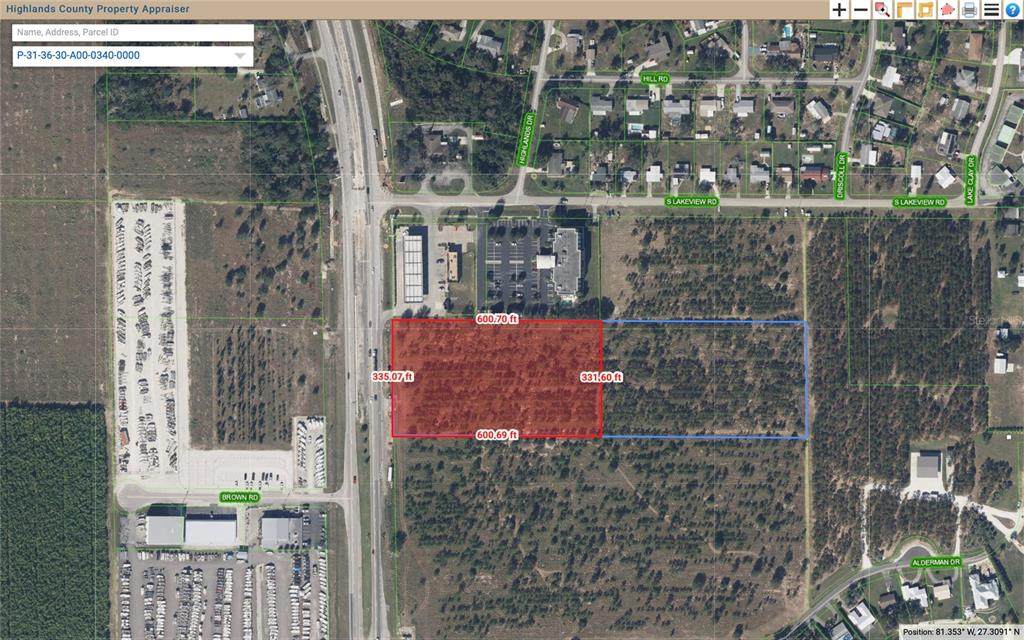Select the measure distance tool
1024x640 pixels.
[x=904, y=10]
